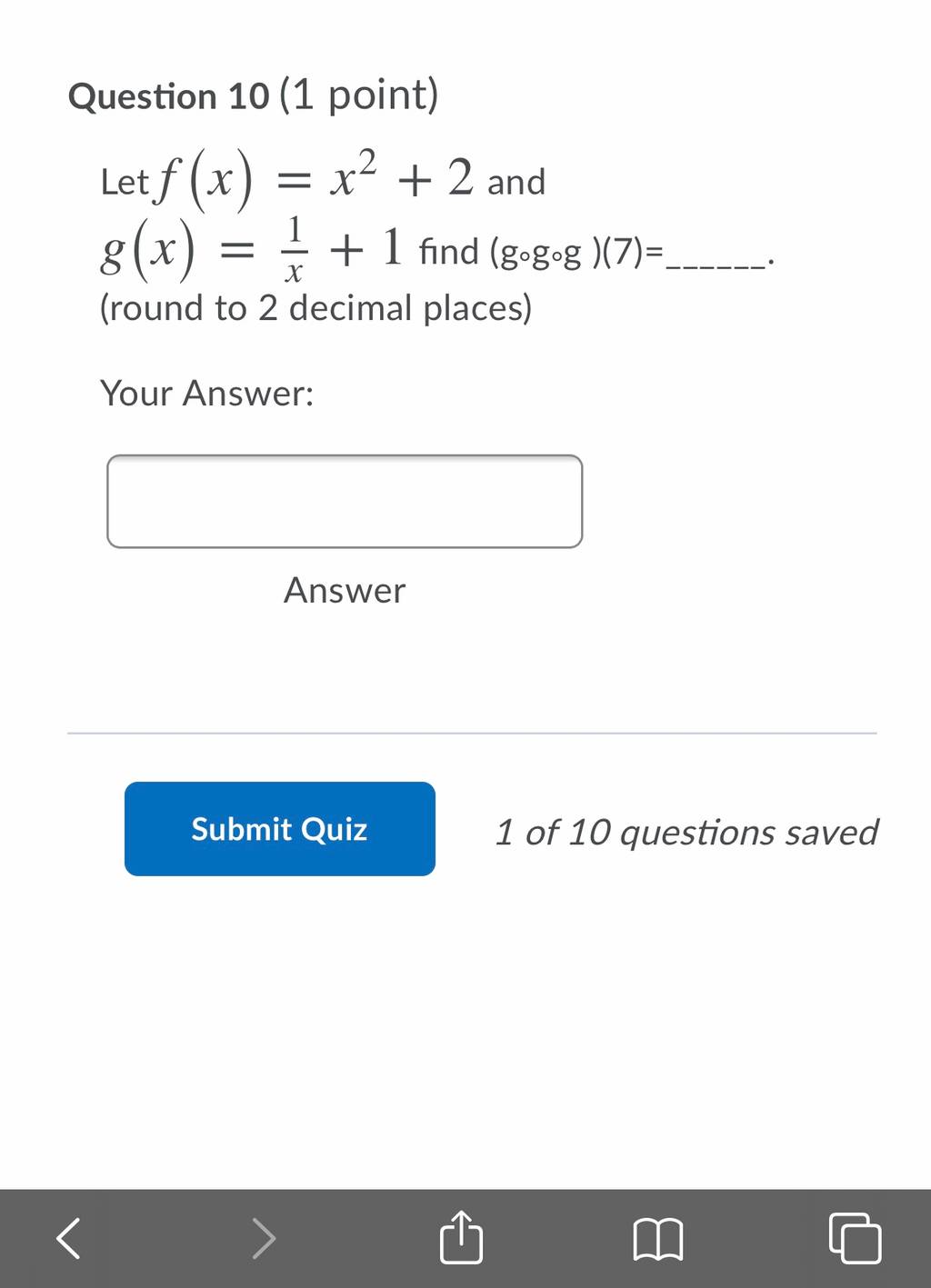Show open browser tabs
931x1288 pixels.
856,1238
